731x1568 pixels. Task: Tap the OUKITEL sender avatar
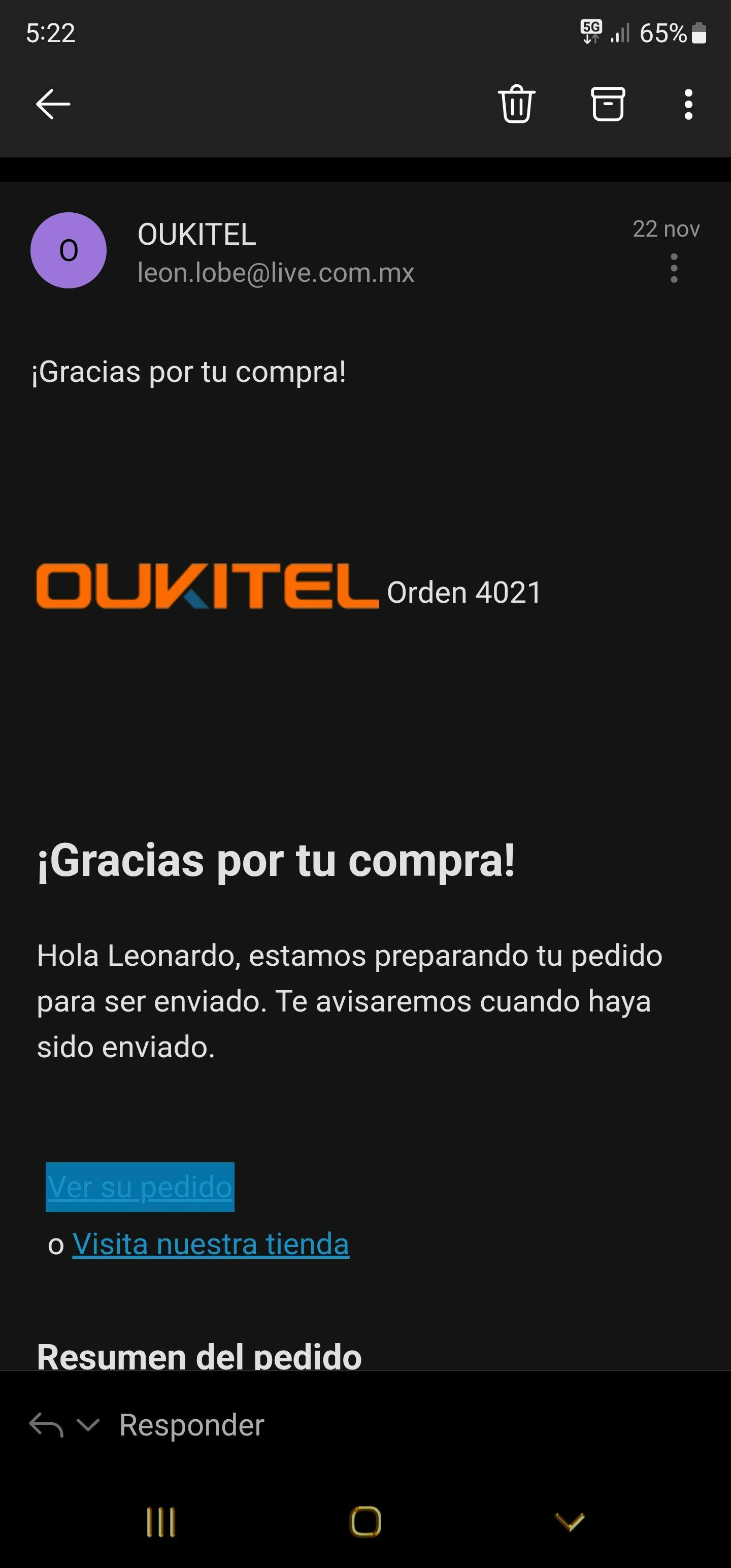point(69,250)
